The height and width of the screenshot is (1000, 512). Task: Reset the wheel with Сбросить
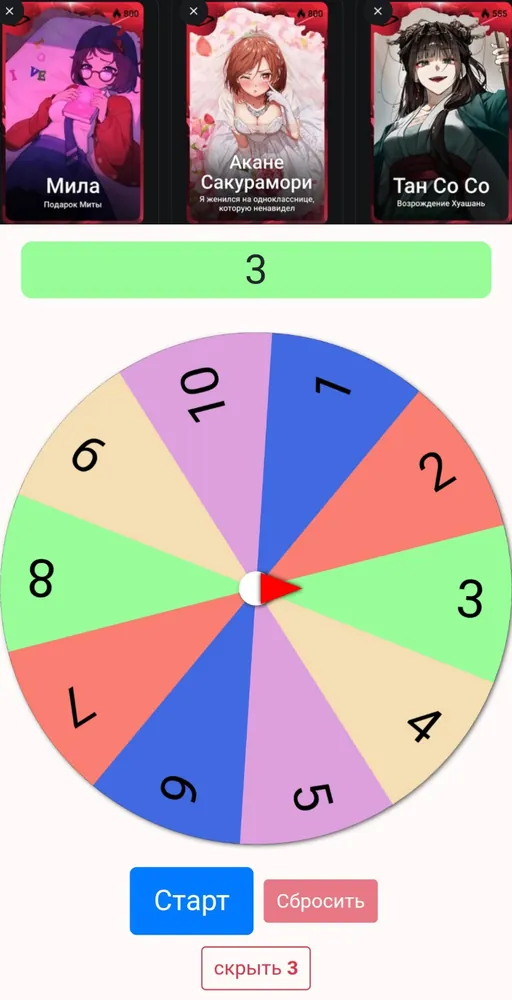pyautogui.click(x=321, y=901)
